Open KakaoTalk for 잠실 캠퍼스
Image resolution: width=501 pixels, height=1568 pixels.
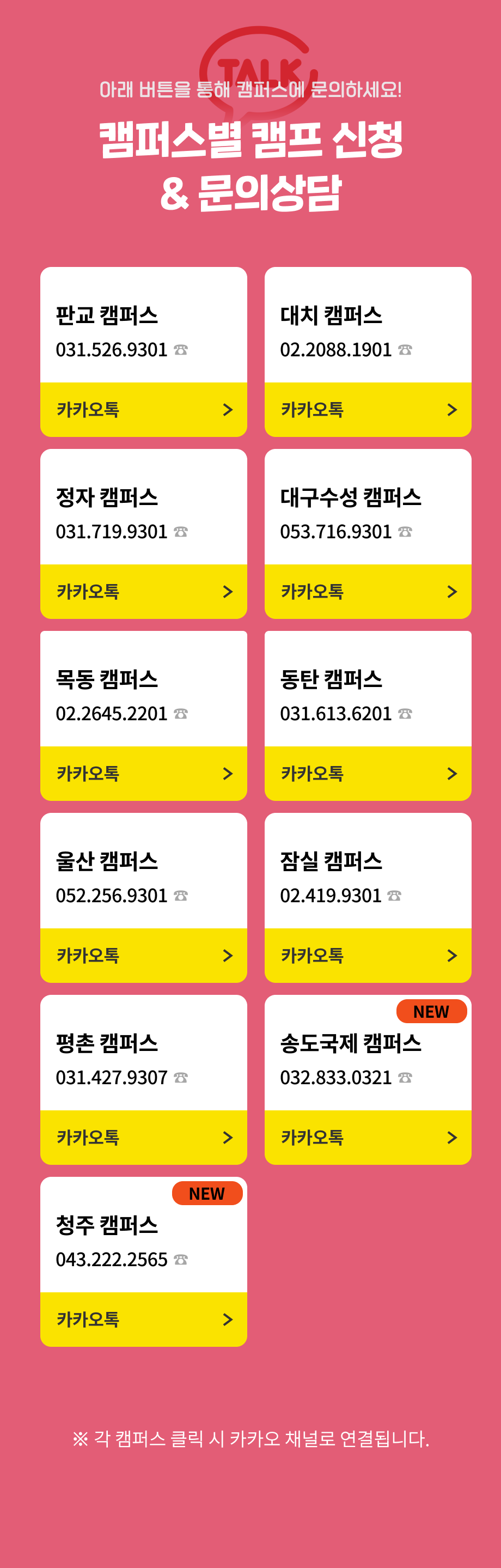pyautogui.click(x=368, y=956)
